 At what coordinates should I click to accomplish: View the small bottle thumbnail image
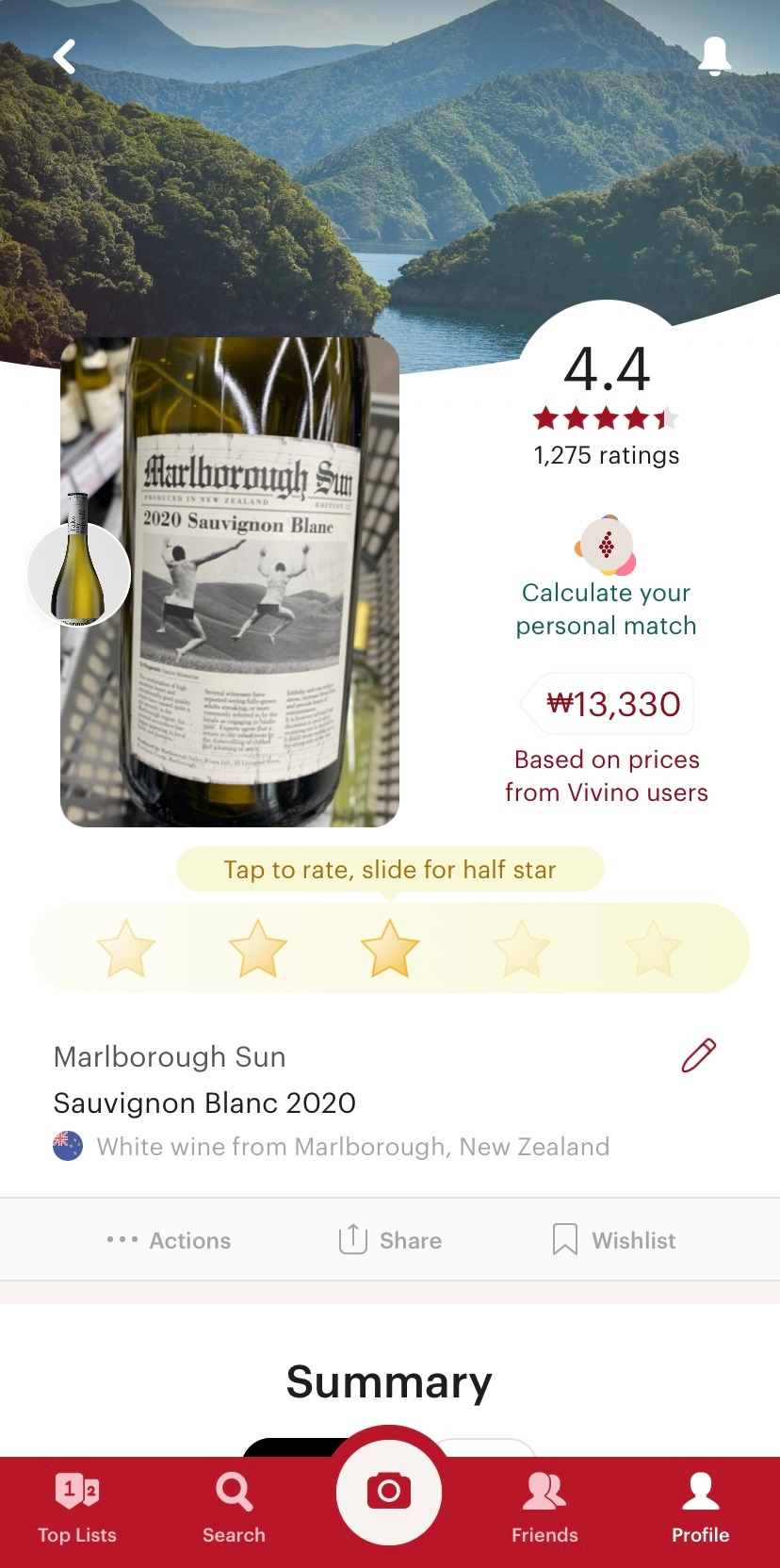pyautogui.click(x=79, y=574)
